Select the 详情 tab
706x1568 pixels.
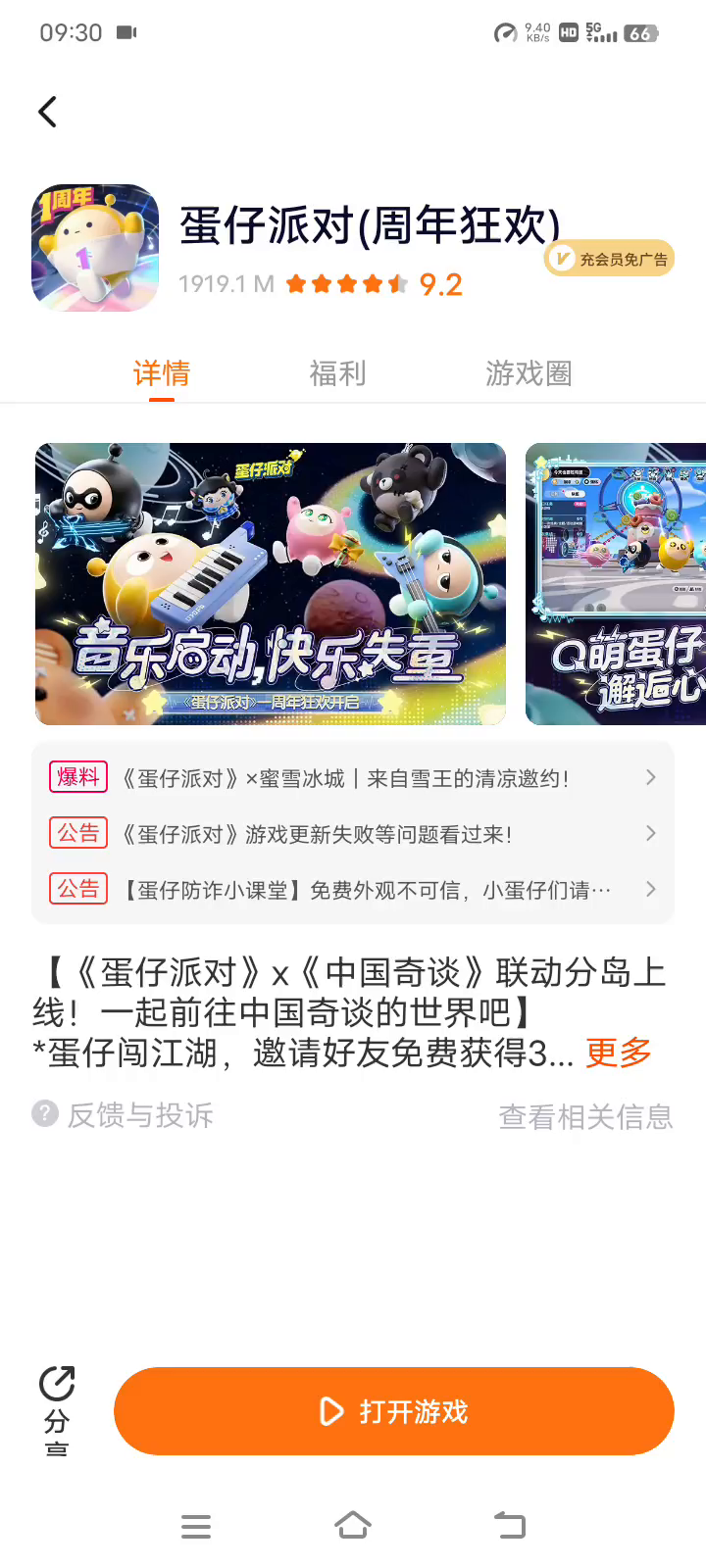point(162,373)
